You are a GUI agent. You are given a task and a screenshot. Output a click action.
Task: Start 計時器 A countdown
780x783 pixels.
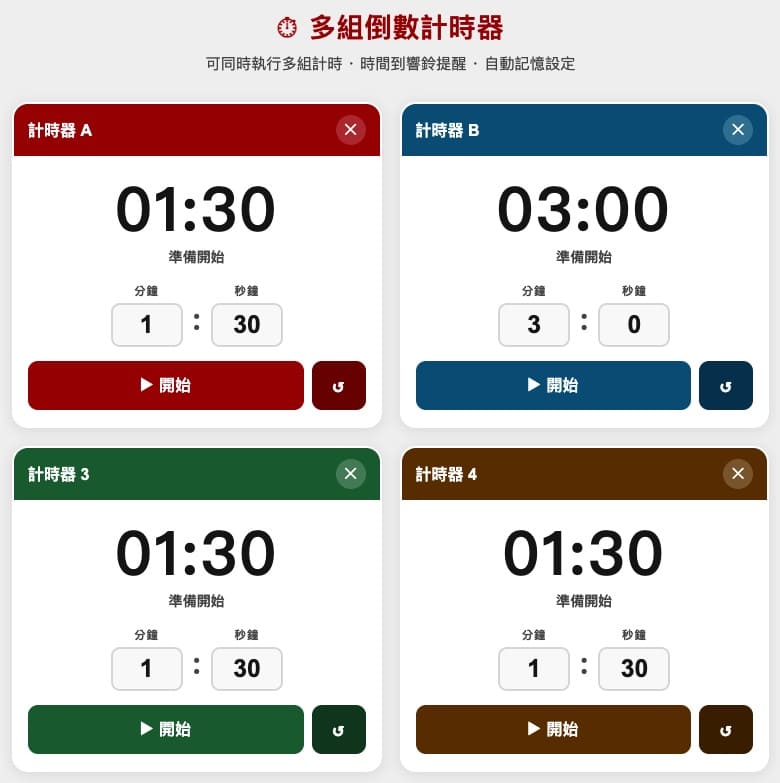pyautogui.click(x=165, y=385)
